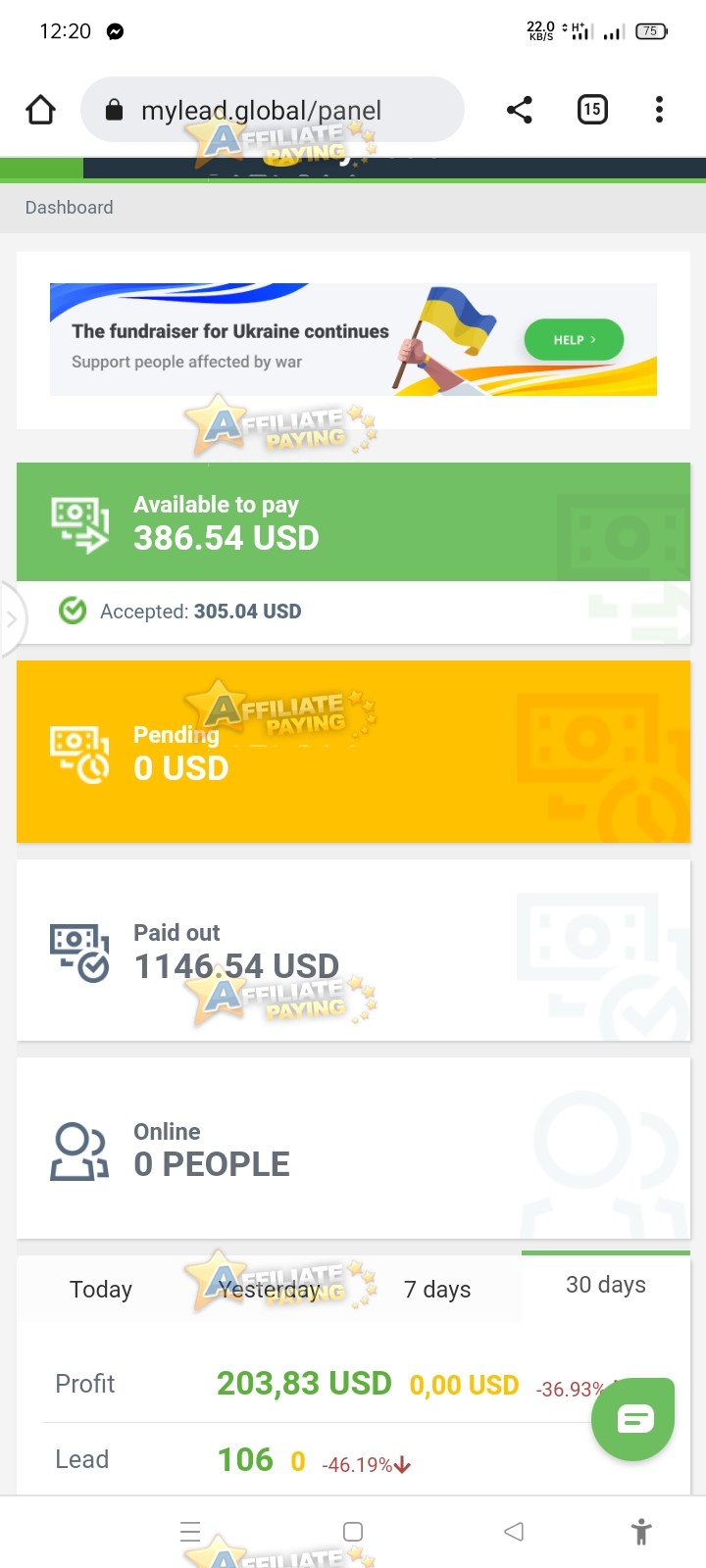
Task: Tap the HELP button on the Ukraine banner
Action: [x=573, y=339]
